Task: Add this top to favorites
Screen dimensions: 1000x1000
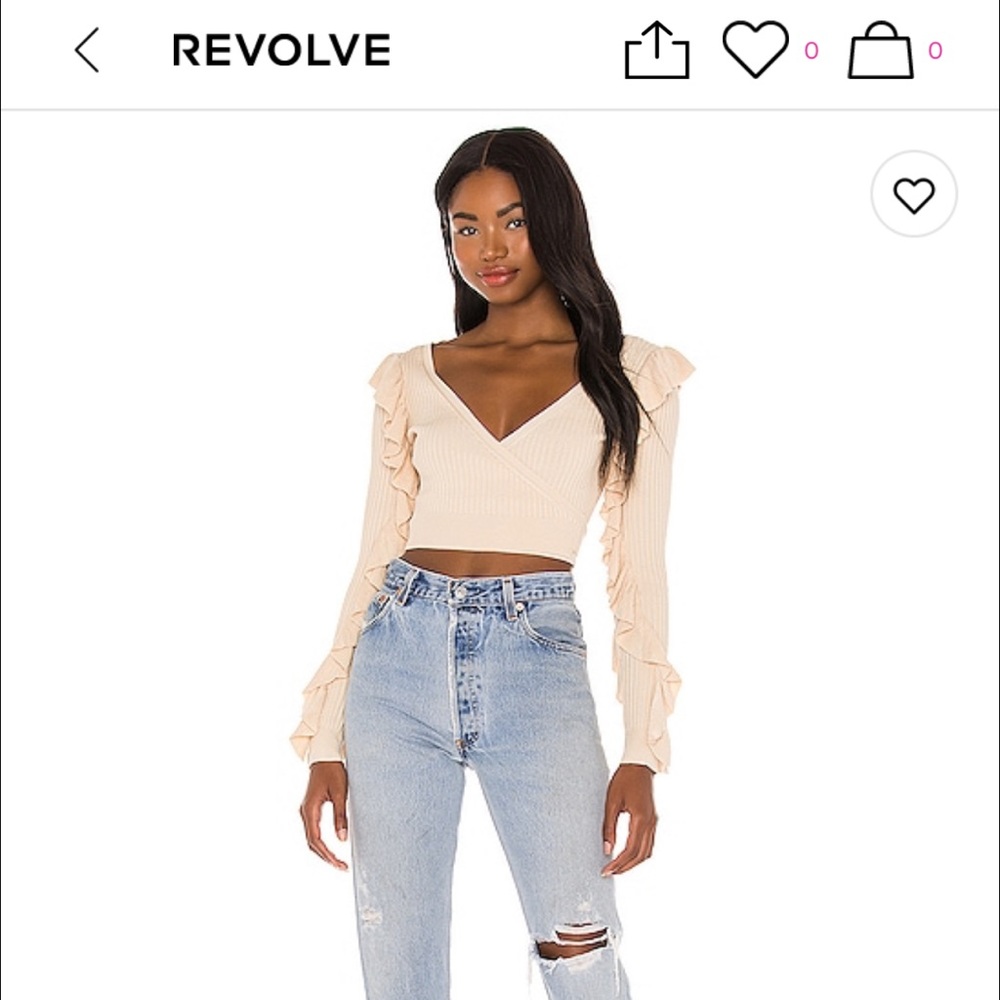Action: (913, 195)
